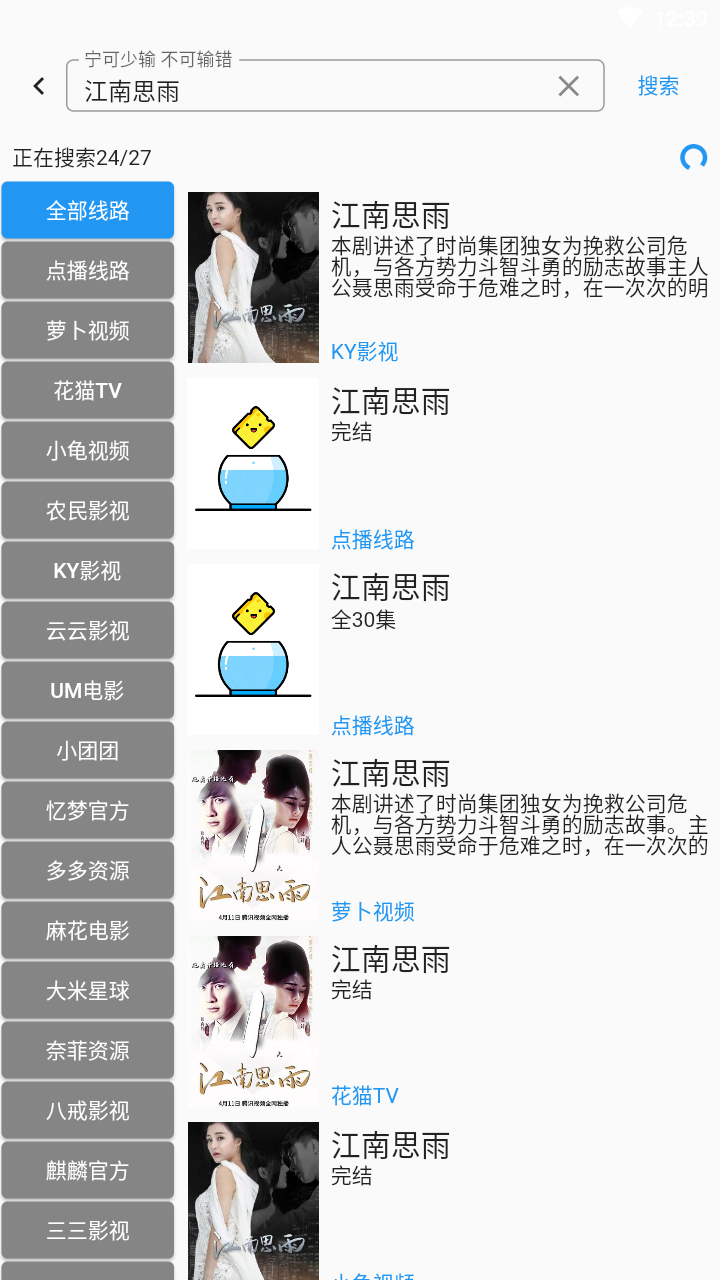Choose the 花猫TV source
Image resolution: width=720 pixels, height=1280 pixels.
point(88,391)
